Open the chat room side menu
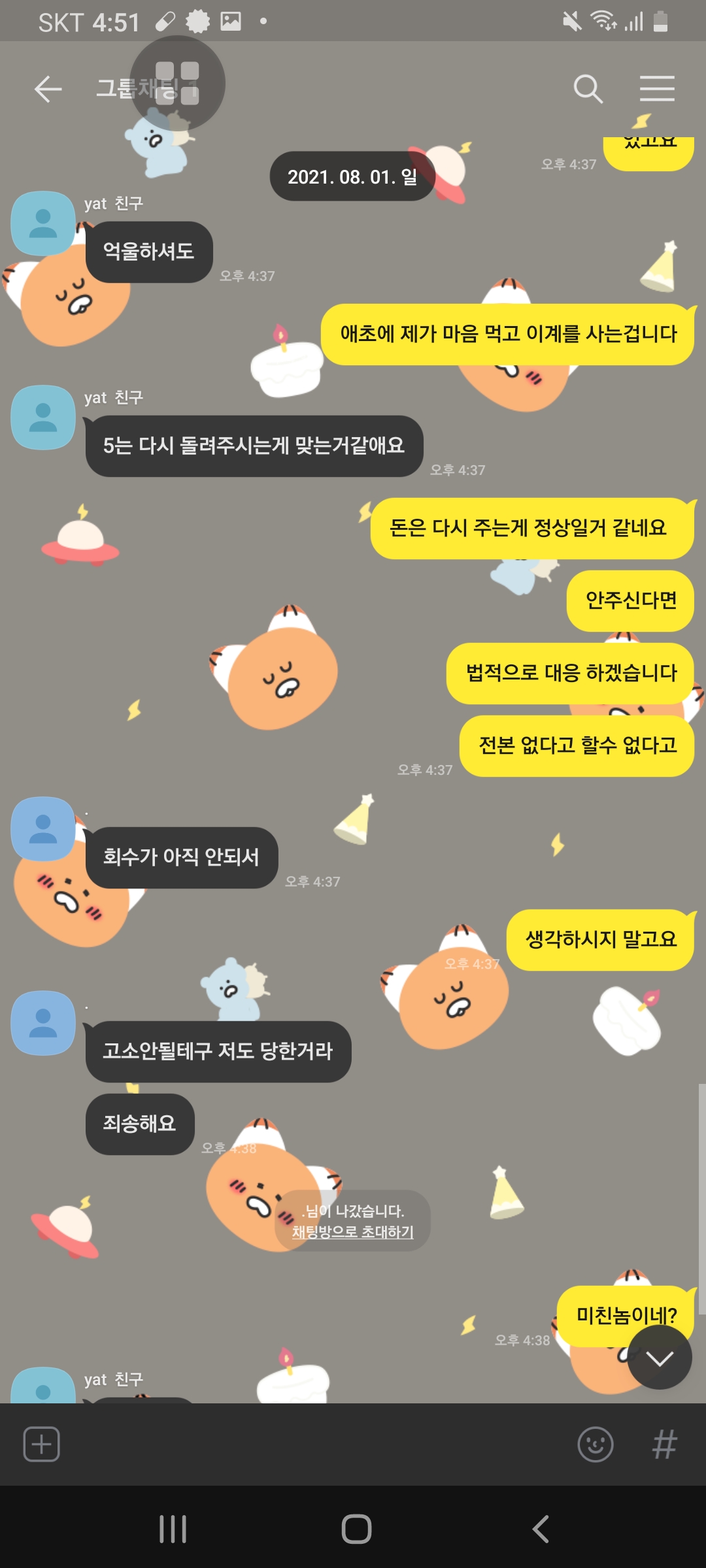 coord(656,89)
